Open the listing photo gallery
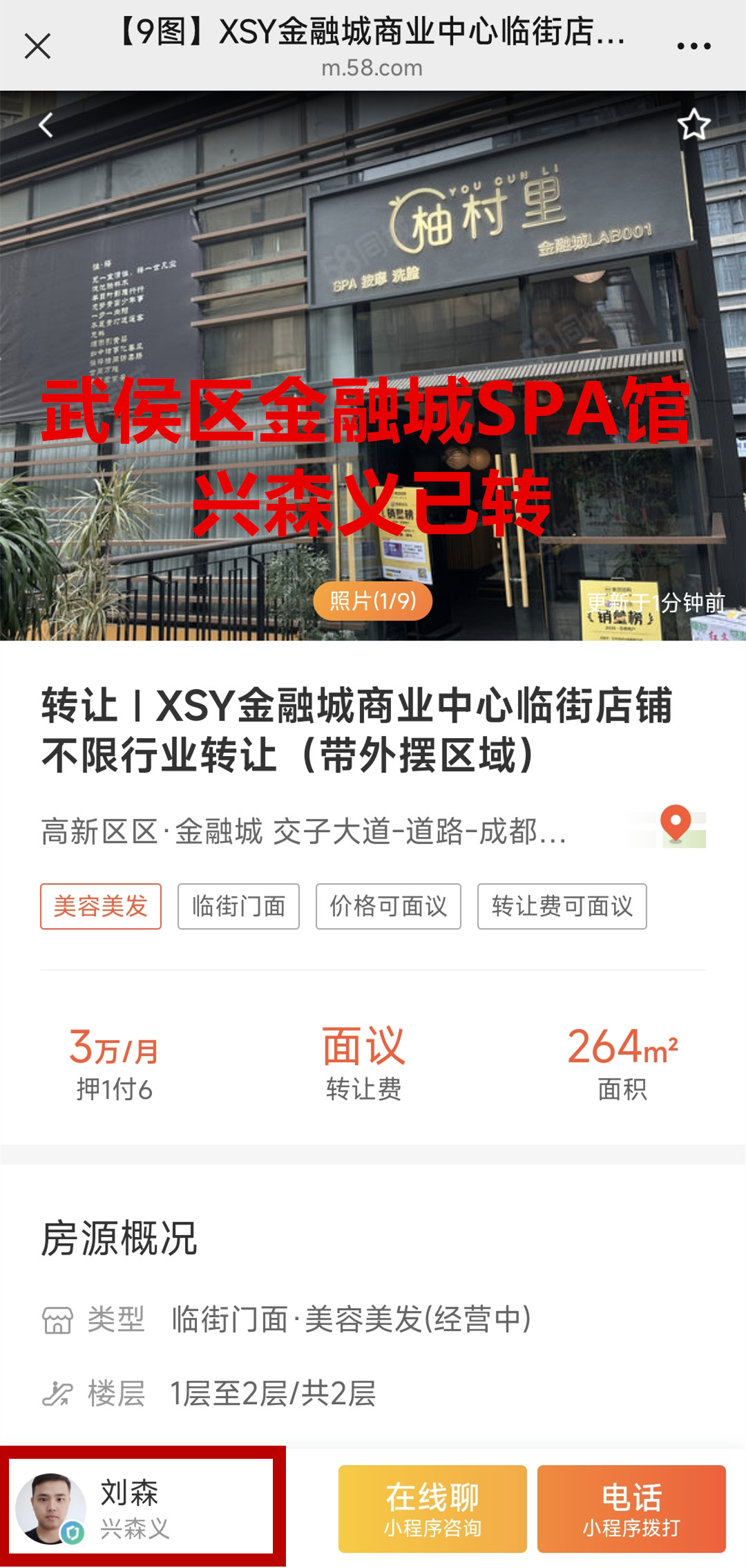Image resolution: width=746 pixels, height=1568 pixels. click(x=373, y=601)
